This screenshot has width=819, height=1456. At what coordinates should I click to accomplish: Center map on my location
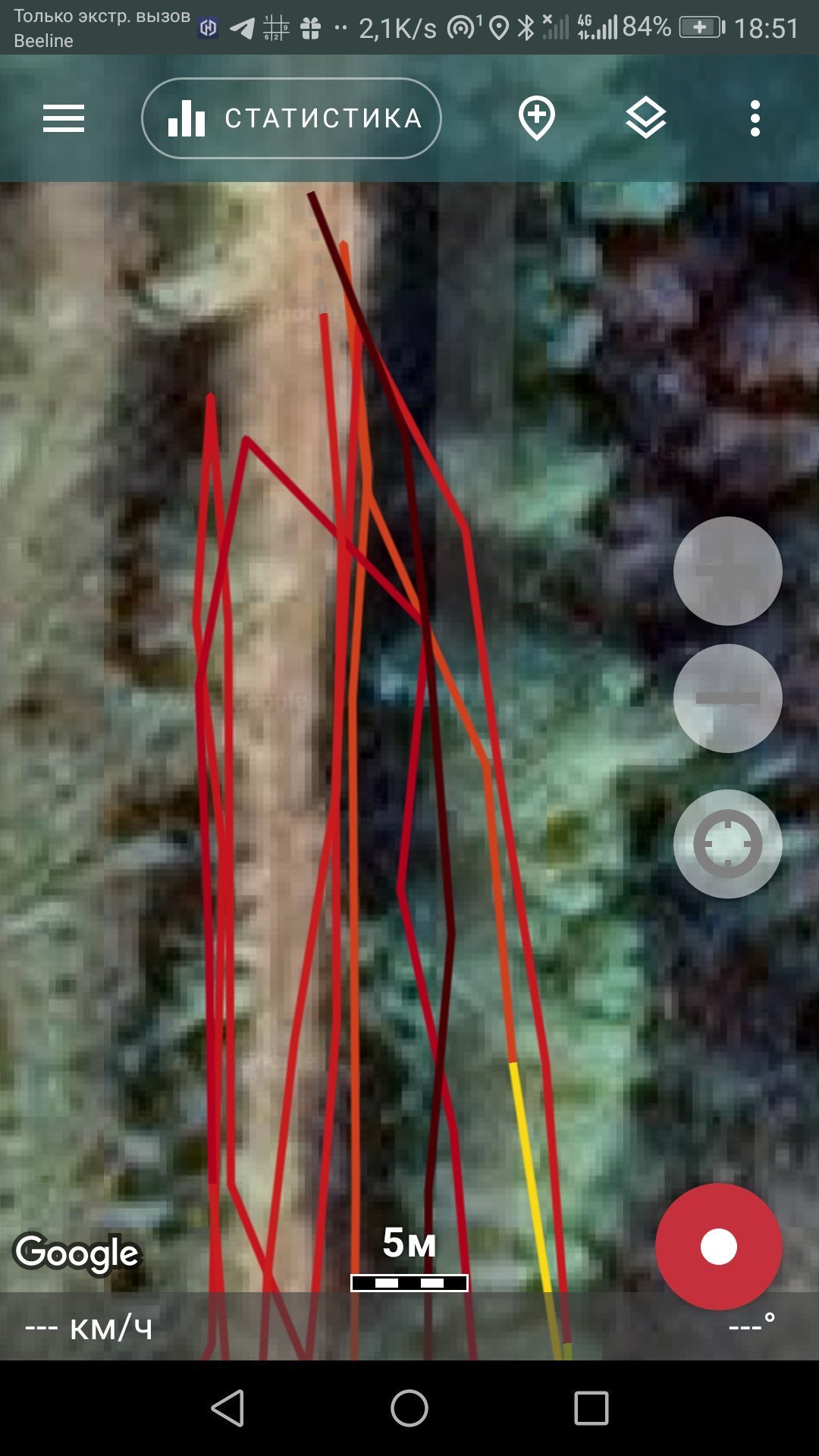pyautogui.click(x=728, y=844)
